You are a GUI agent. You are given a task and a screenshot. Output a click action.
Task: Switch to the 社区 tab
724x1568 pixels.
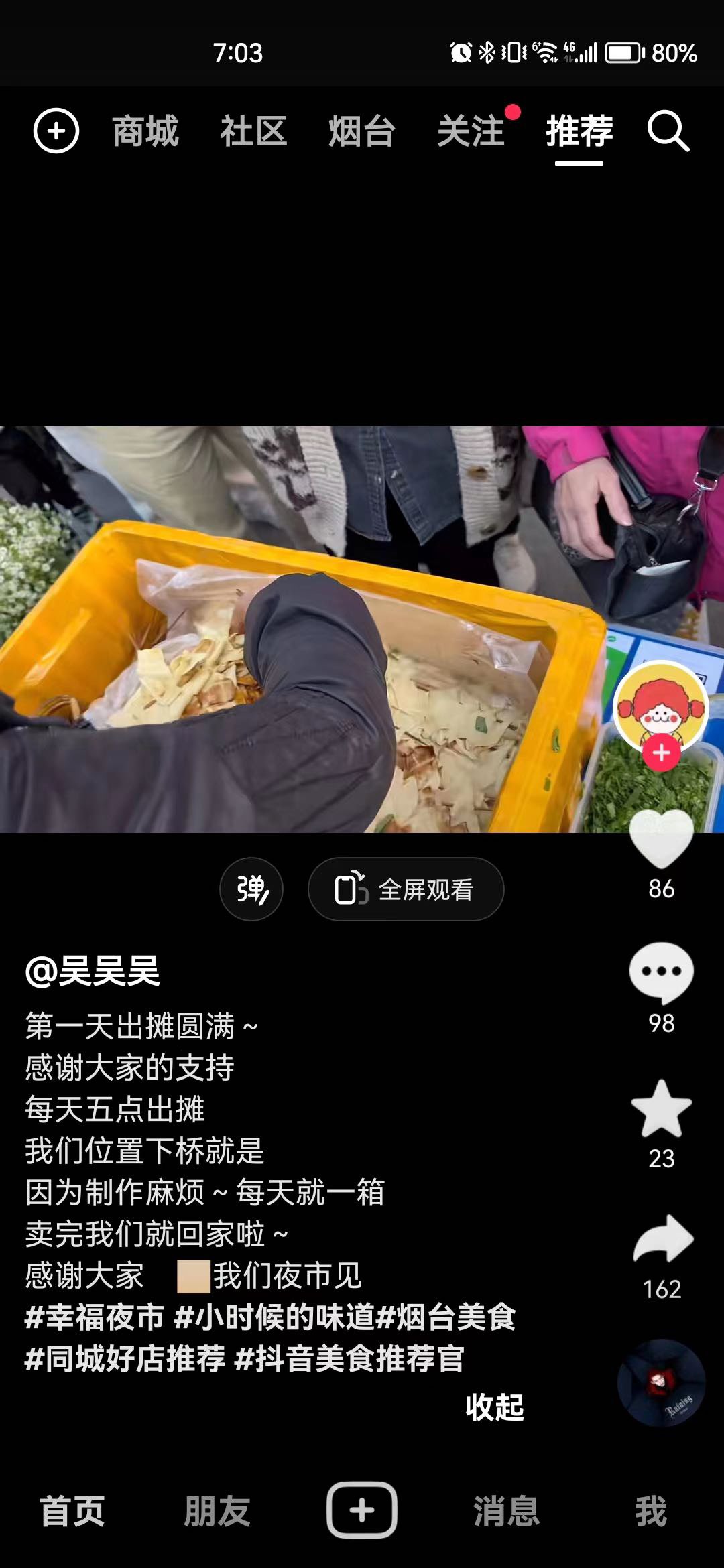click(x=253, y=131)
